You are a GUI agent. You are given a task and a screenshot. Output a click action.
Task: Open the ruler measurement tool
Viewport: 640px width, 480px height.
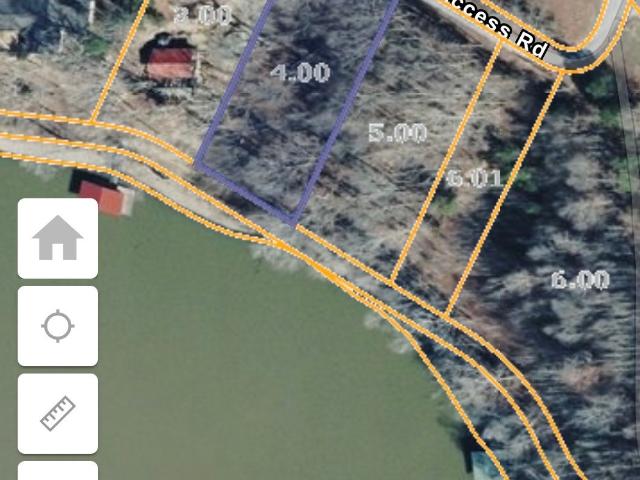pos(58,413)
